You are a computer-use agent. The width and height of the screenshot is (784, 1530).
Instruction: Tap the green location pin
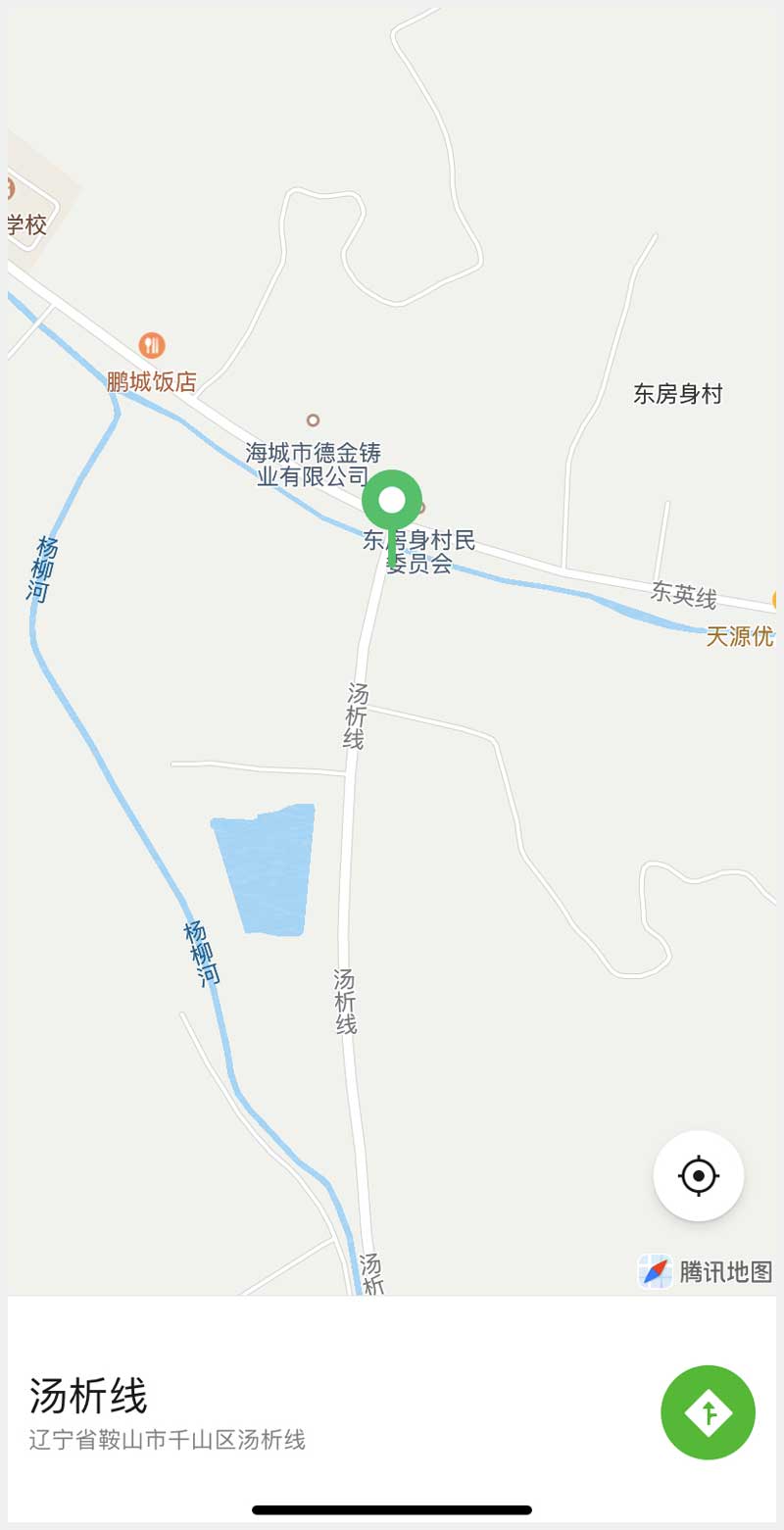point(392,502)
